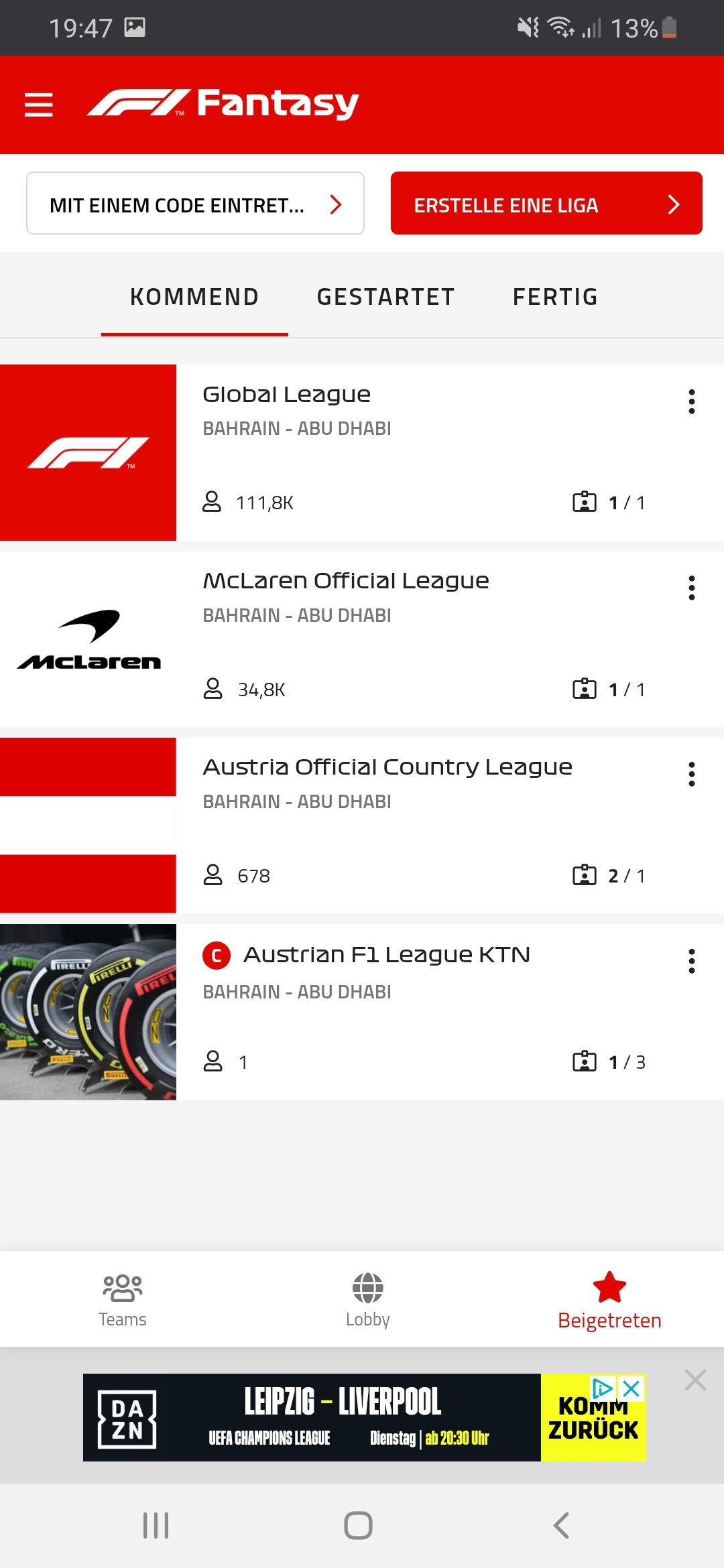The height and width of the screenshot is (1568, 724).
Task: Switch to the Gestartet tab
Action: point(385,297)
